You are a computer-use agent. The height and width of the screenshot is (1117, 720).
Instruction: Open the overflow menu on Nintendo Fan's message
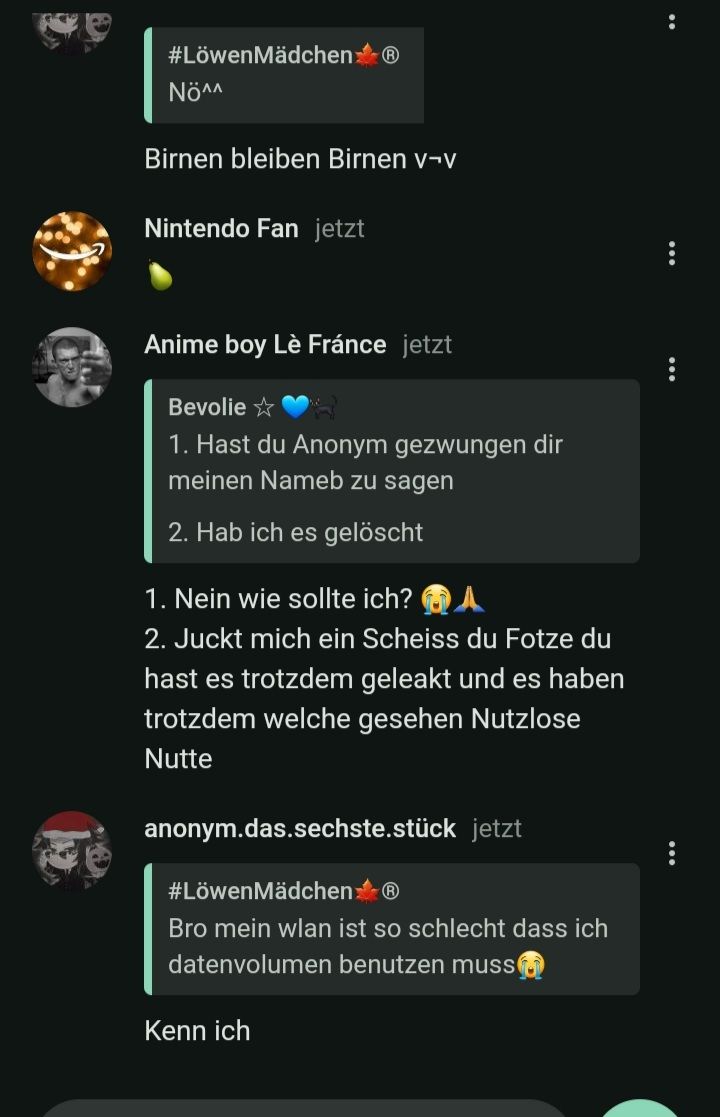[672, 253]
